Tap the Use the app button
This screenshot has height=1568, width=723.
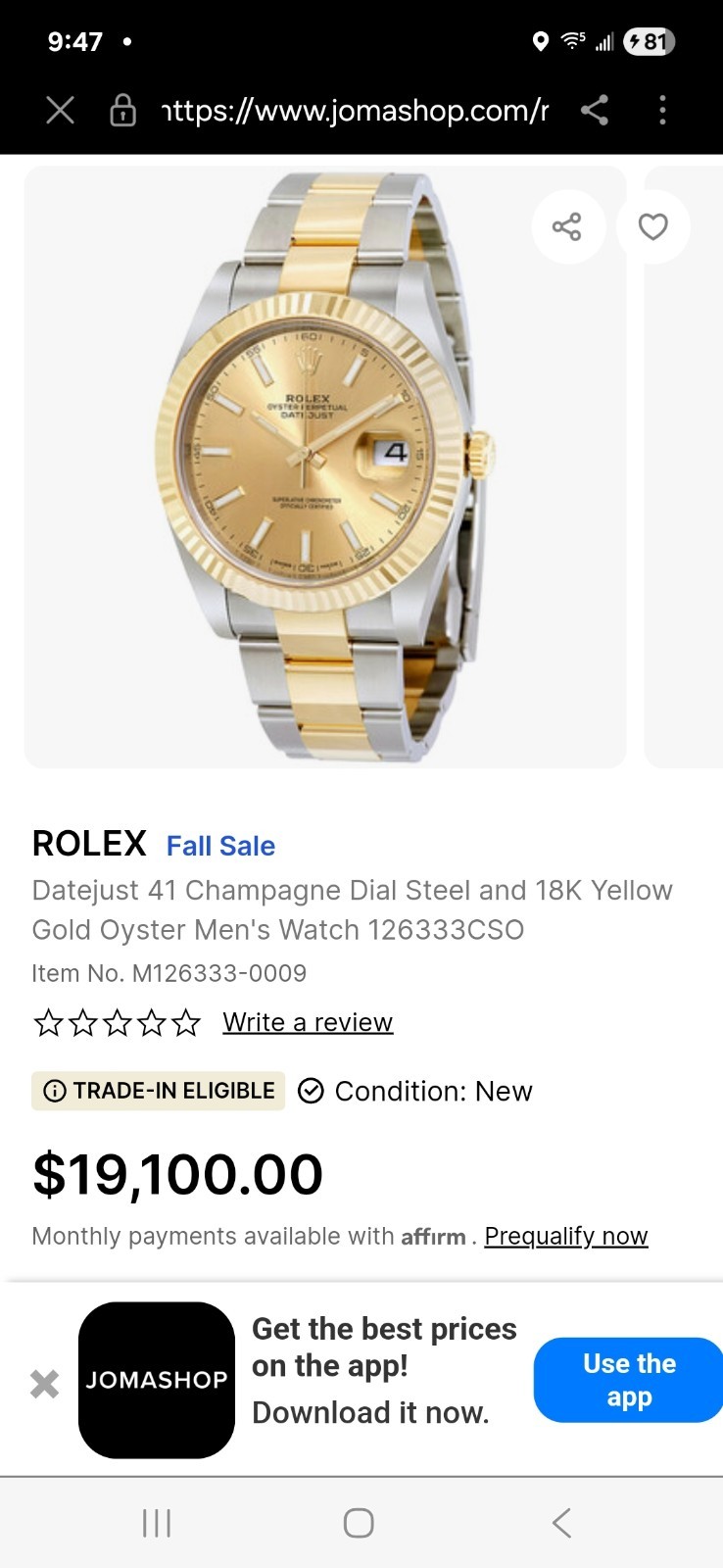click(628, 1380)
